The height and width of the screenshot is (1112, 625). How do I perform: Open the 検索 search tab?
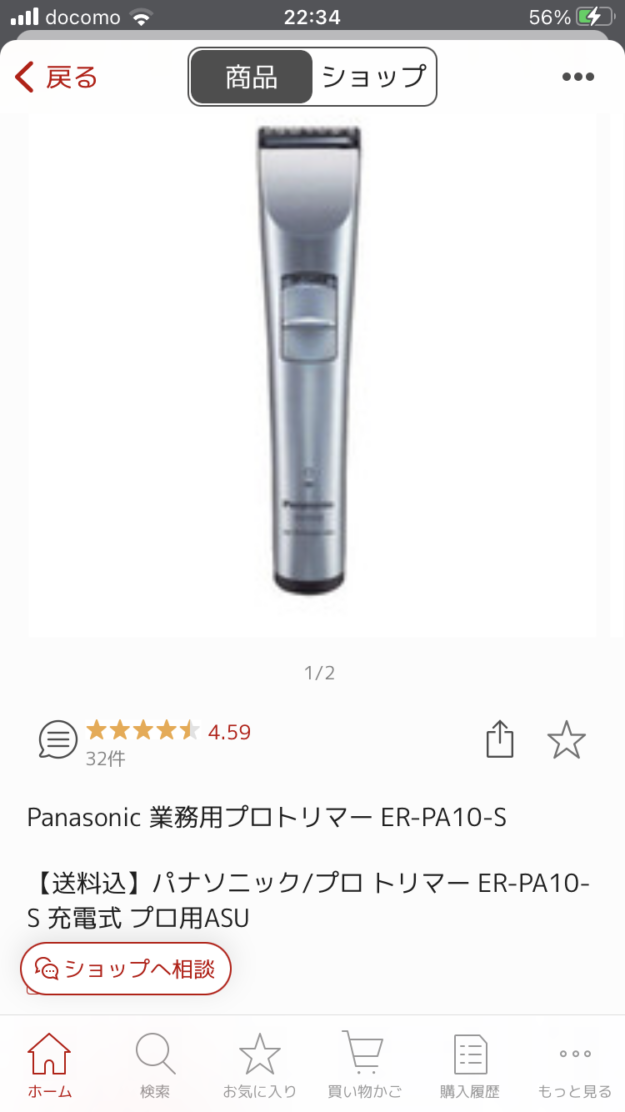[x=155, y=1066]
